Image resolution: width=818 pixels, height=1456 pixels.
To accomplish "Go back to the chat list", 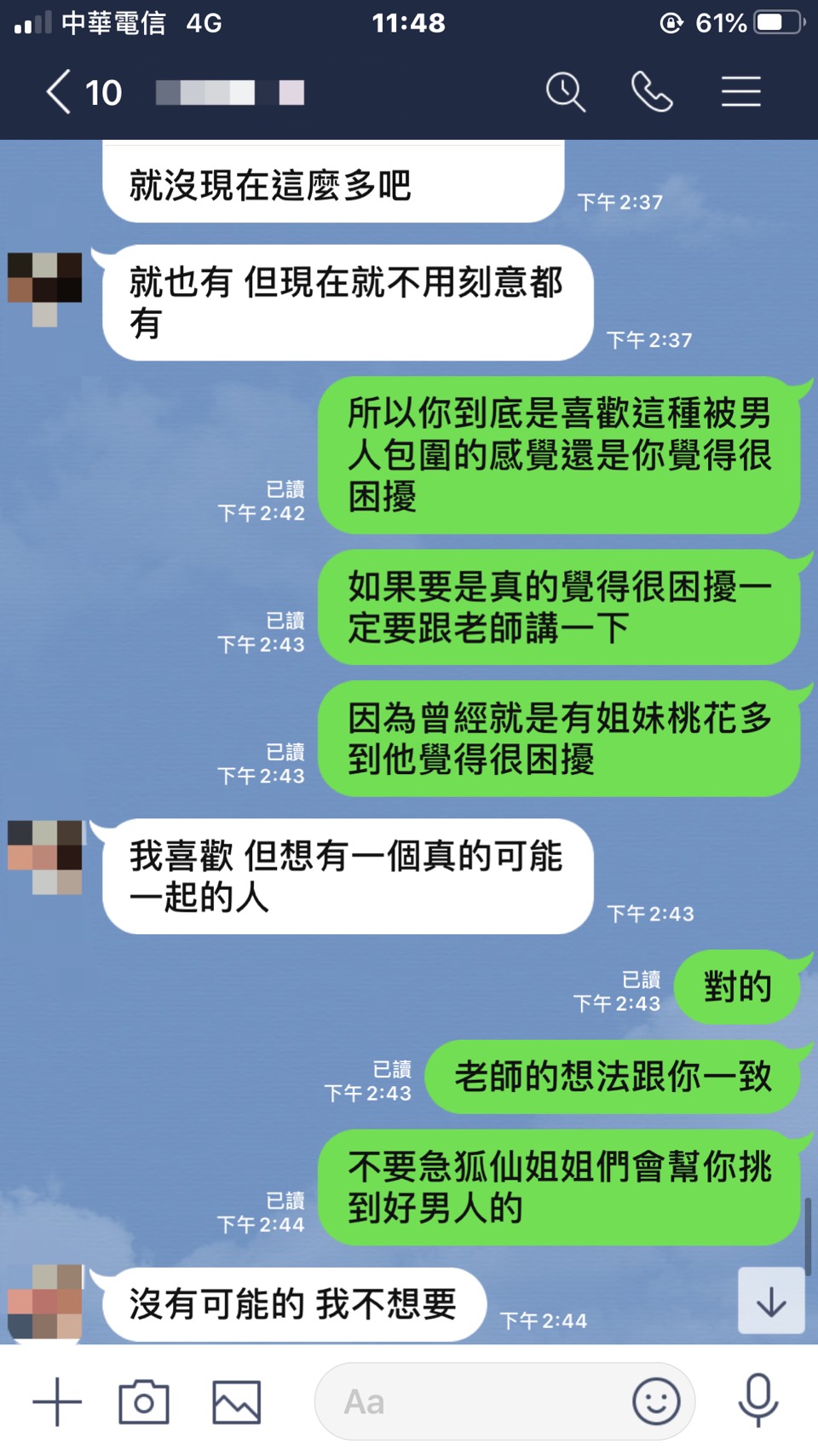I will tap(60, 92).
